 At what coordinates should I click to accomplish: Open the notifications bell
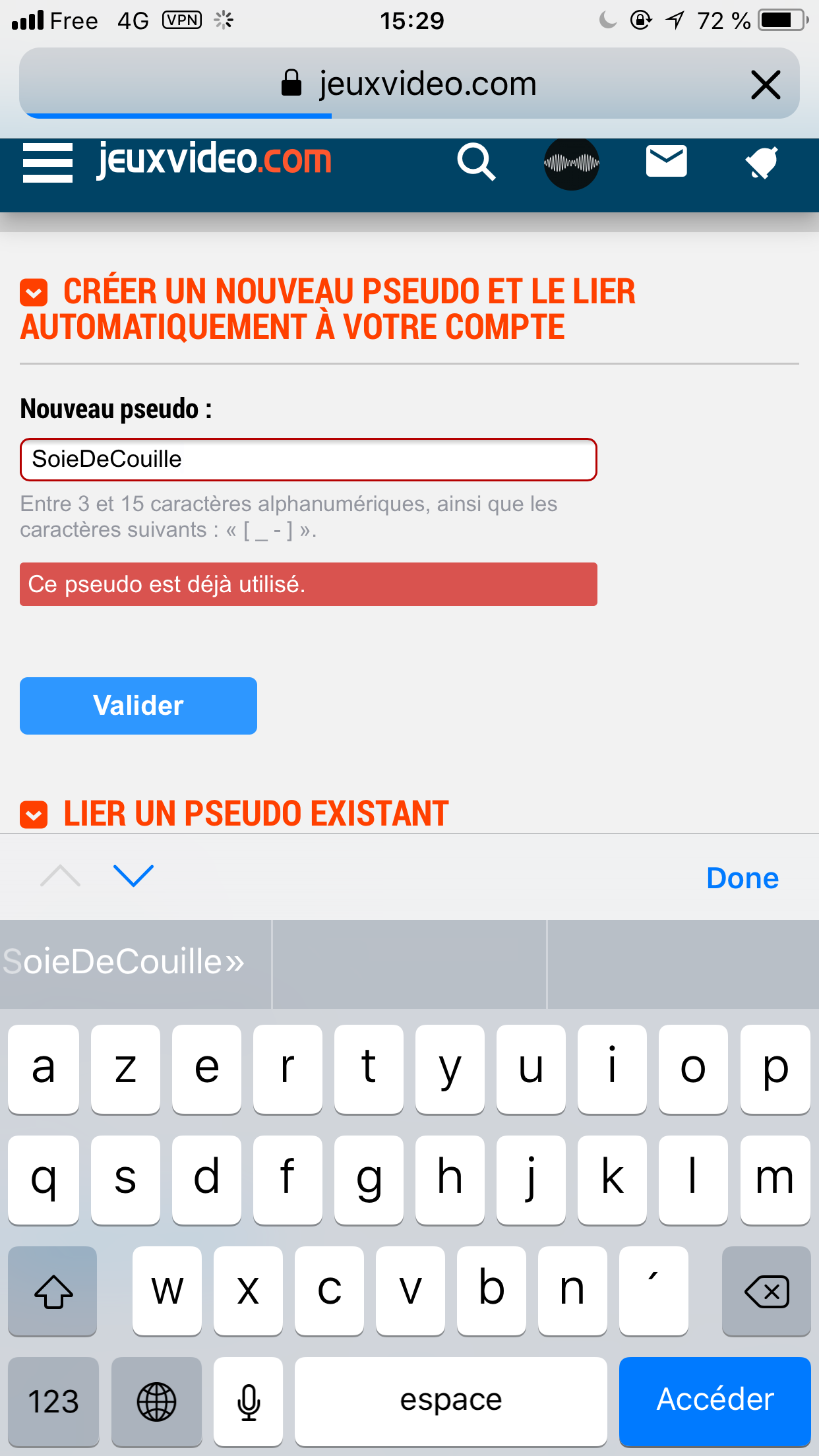pyautogui.click(x=762, y=162)
